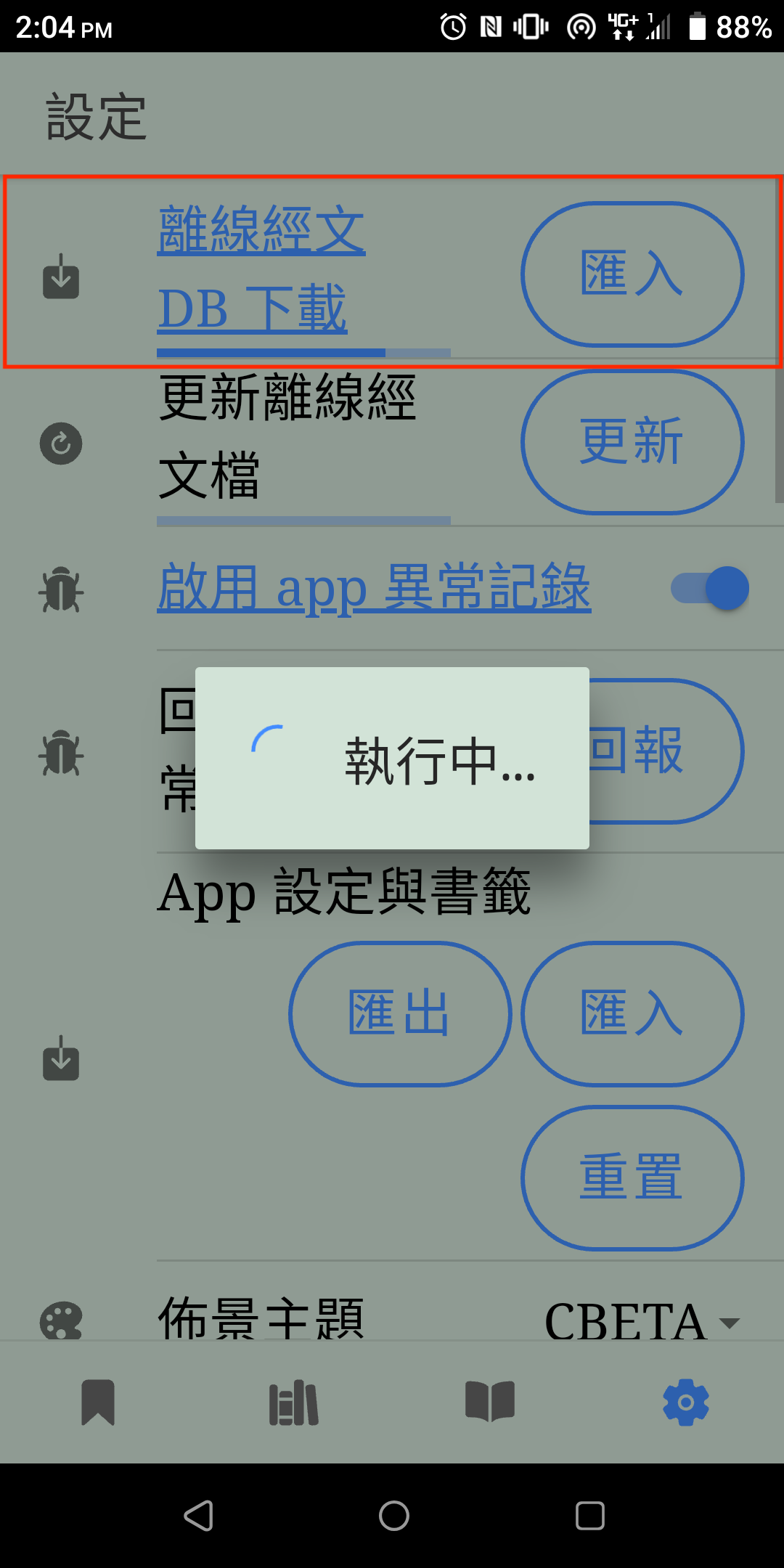The height and width of the screenshot is (1568, 784).
Task: Open the 離線經文 DB 下載 link
Action: (x=261, y=269)
